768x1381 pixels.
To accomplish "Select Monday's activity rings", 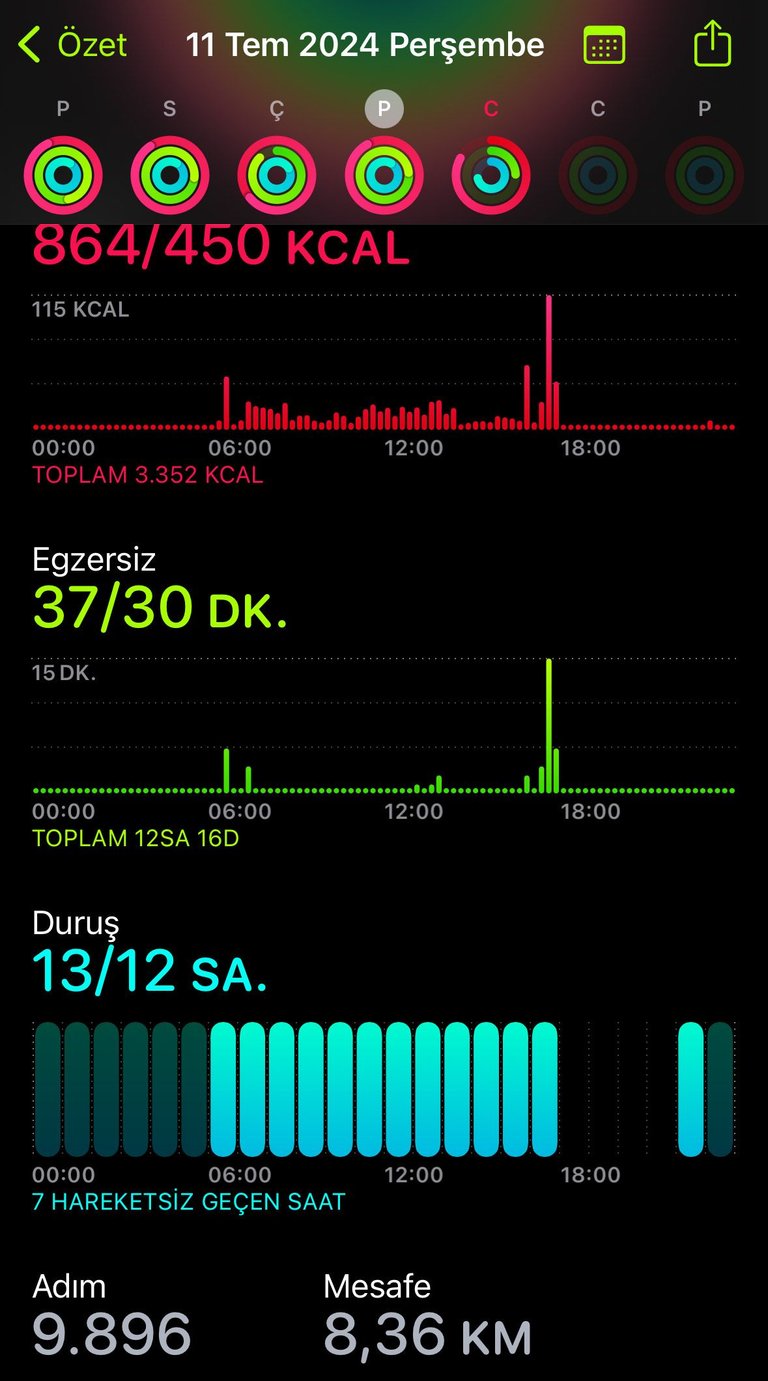I will point(63,176).
